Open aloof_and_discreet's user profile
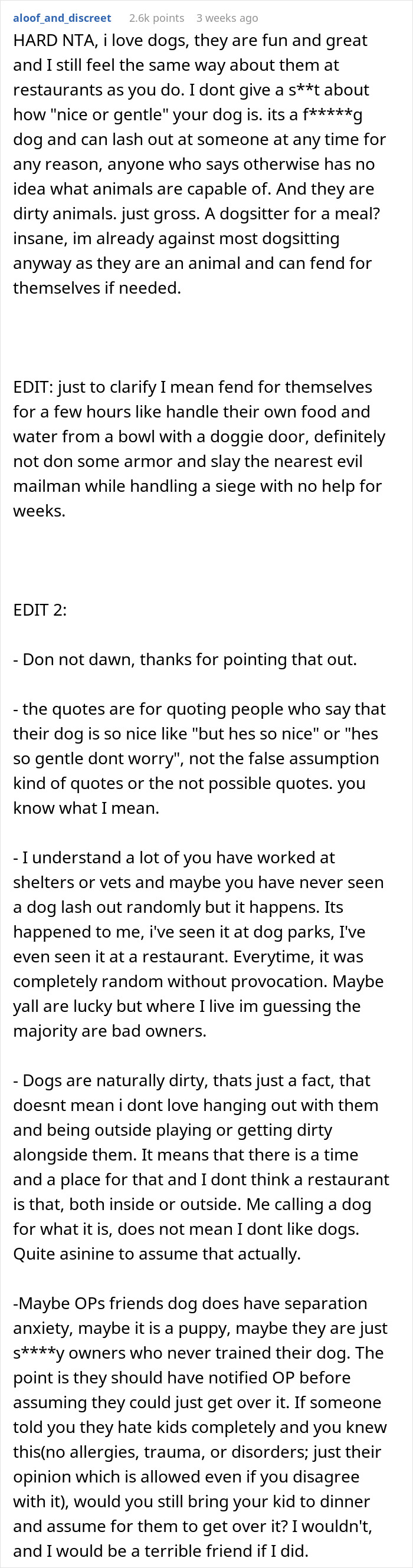Screen dimensions: 413x1568 click(62, 18)
